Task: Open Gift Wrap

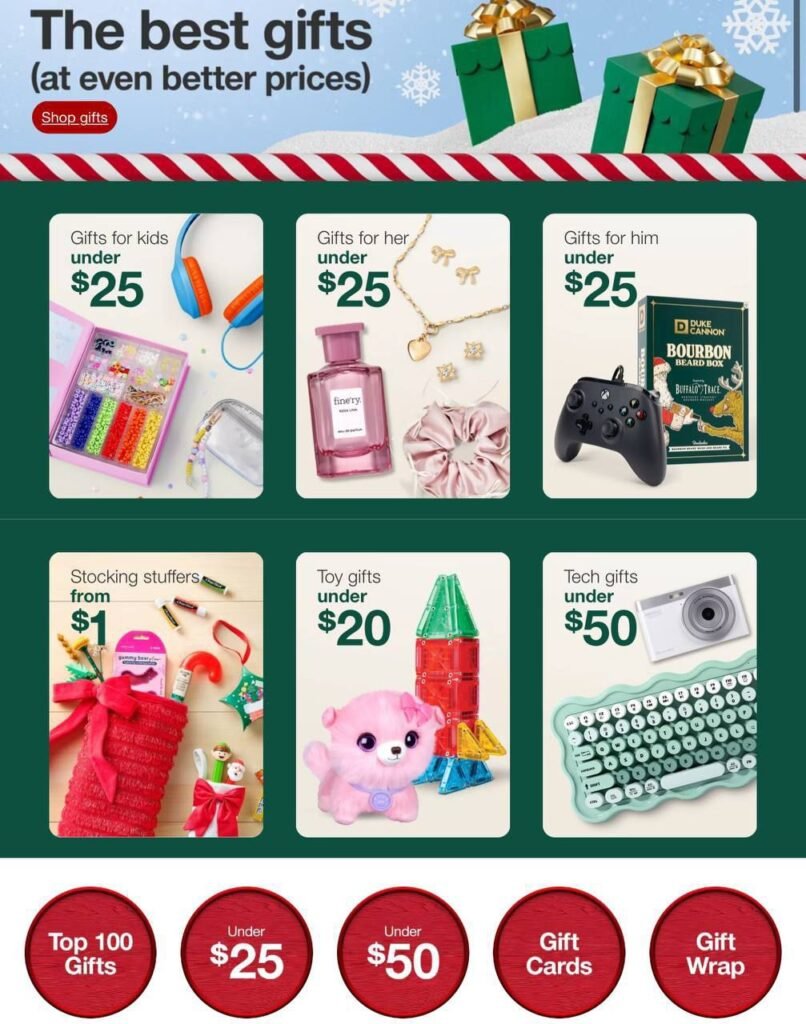Action: pyautogui.click(x=715, y=953)
